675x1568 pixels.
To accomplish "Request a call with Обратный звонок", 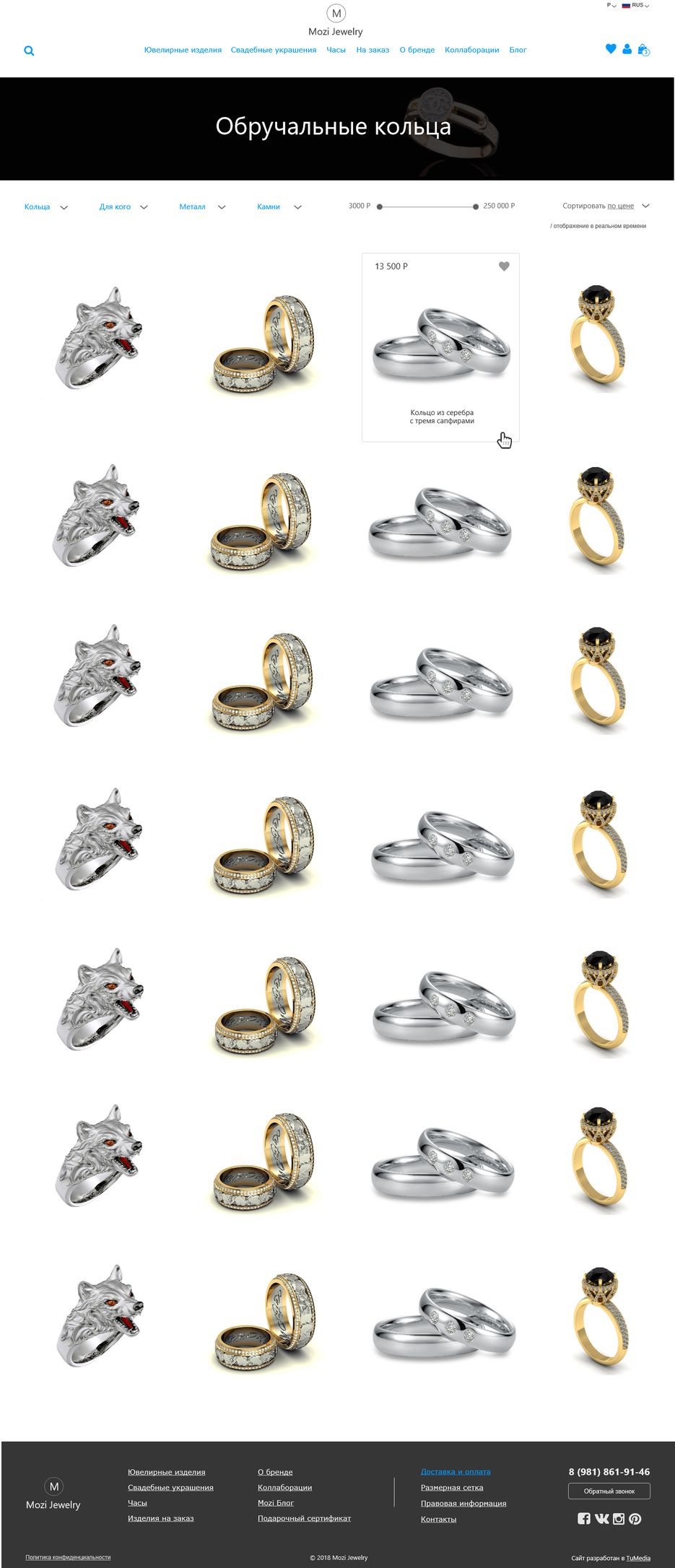I will 609,1491.
